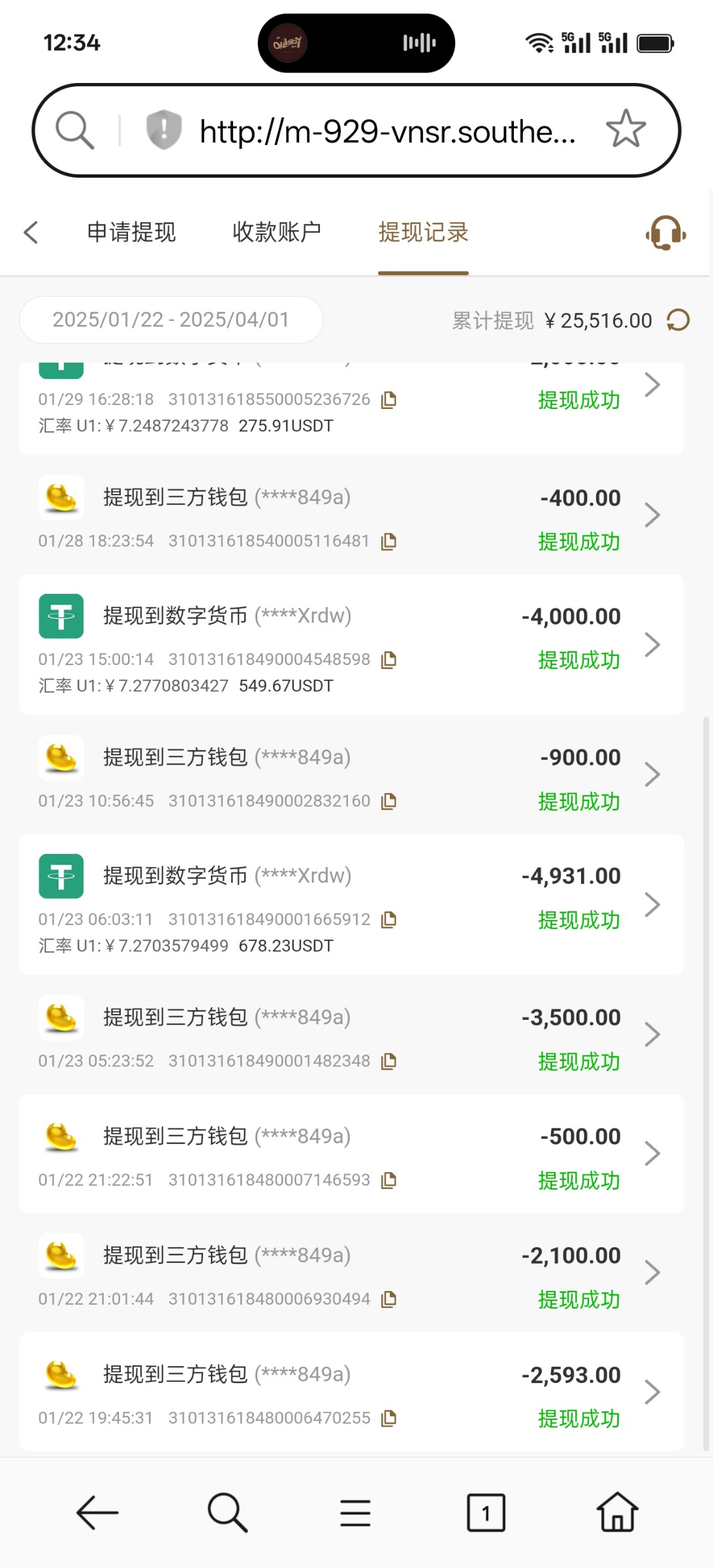Go back using the top-left arrow
This screenshot has height=1568, width=713.
(31, 232)
